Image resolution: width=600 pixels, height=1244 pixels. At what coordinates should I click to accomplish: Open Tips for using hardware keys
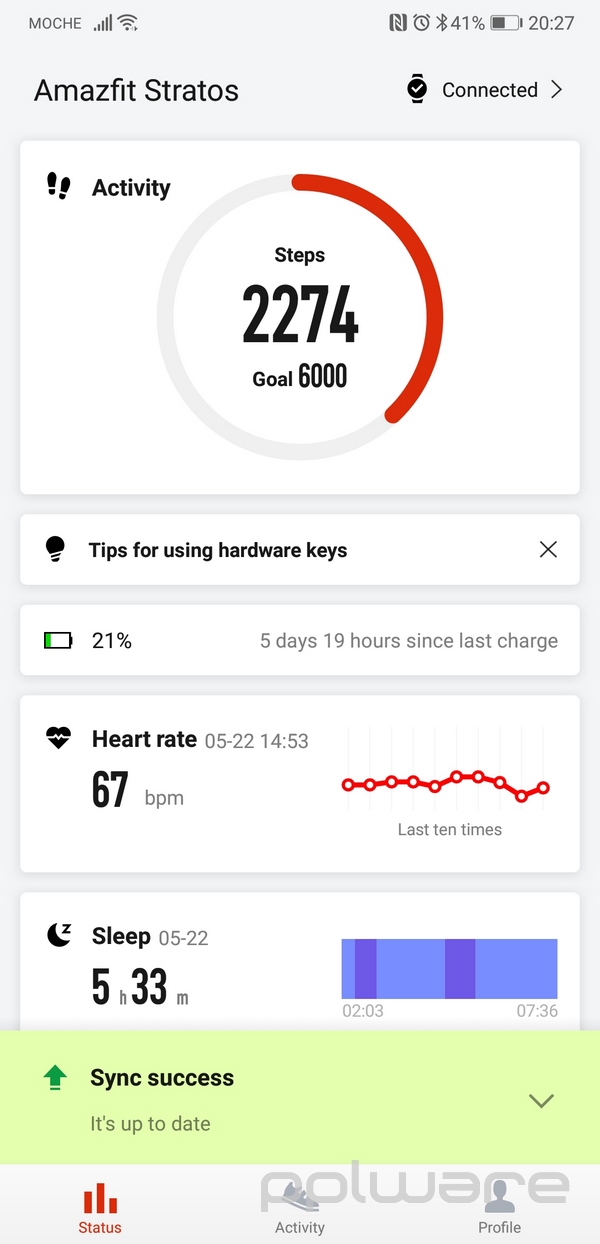[218, 550]
